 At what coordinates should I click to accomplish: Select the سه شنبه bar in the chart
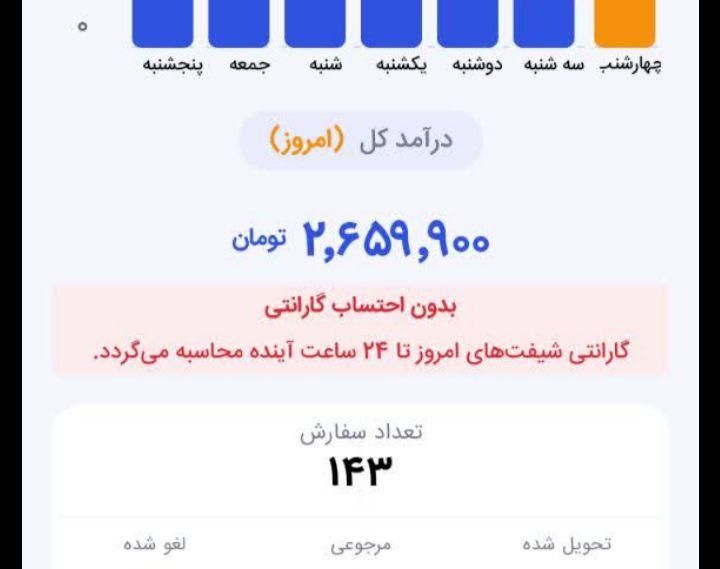point(544,23)
